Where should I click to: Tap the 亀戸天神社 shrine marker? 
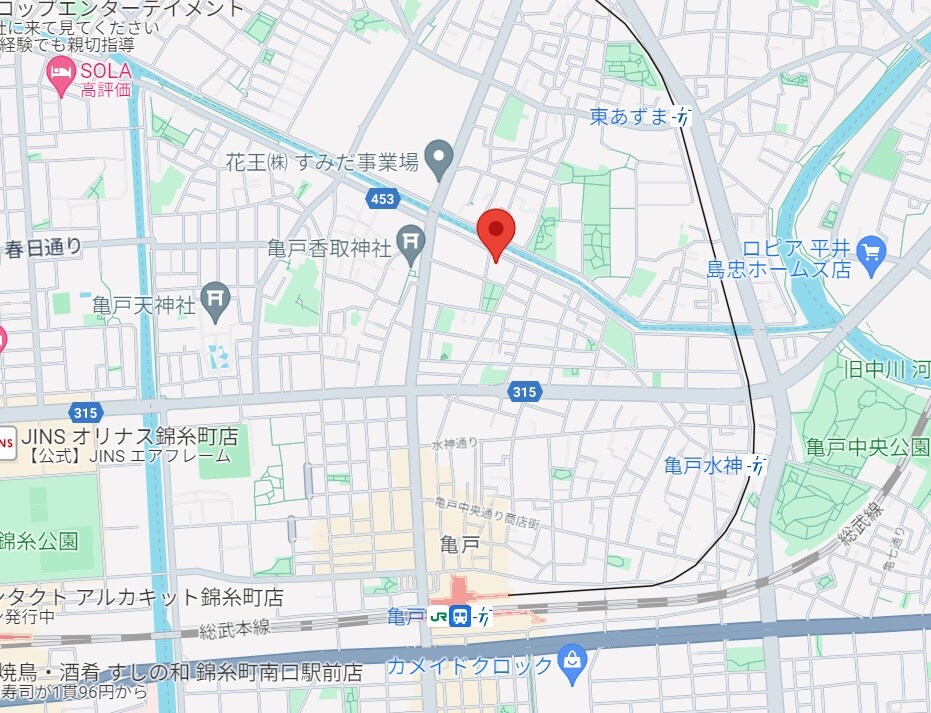point(216,297)
